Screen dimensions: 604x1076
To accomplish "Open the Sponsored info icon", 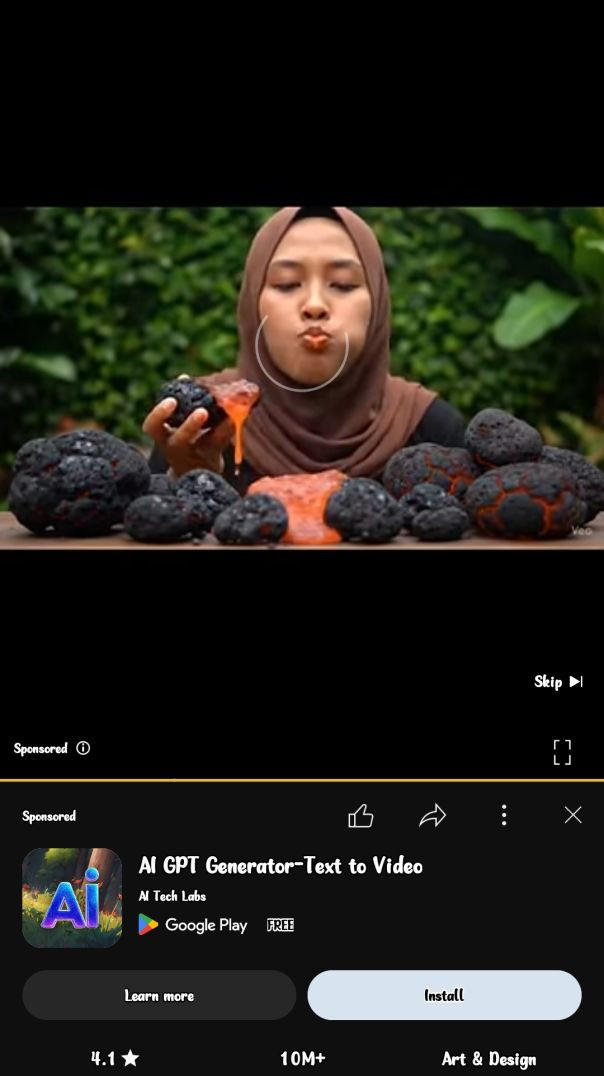I will tap(83, 748).
